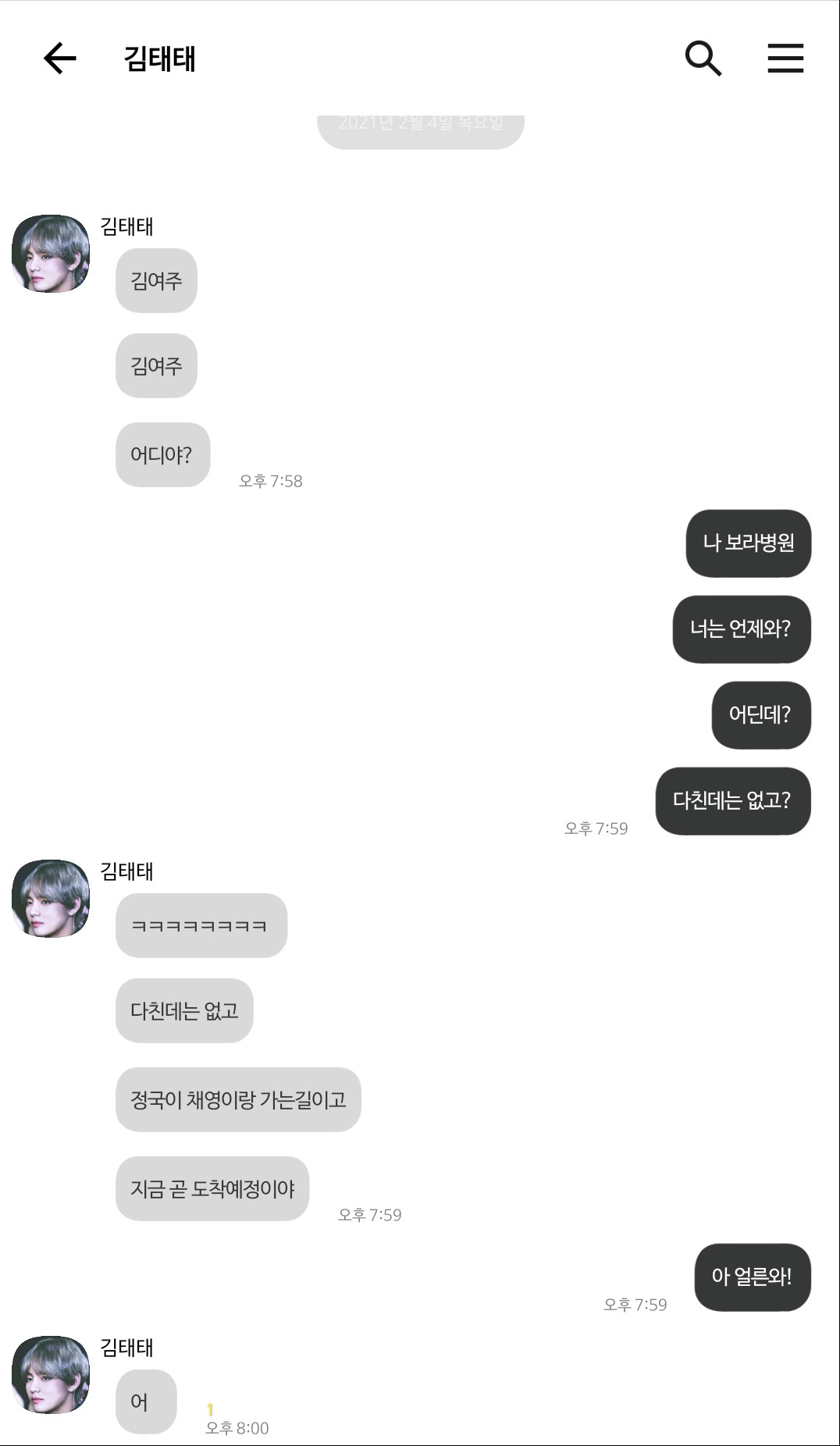The width and height of the screenshot is (840, 1446).
Task: Go back from 김태태 chat
Action: click(x=59, y=59)
